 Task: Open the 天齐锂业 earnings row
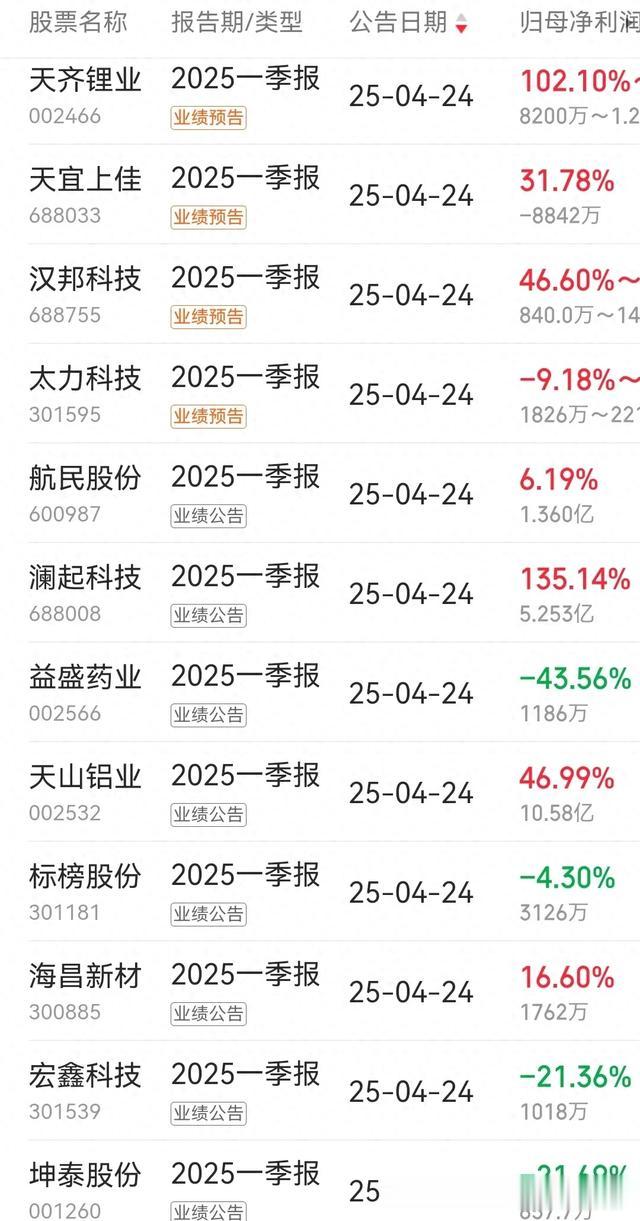coord(320,96)
